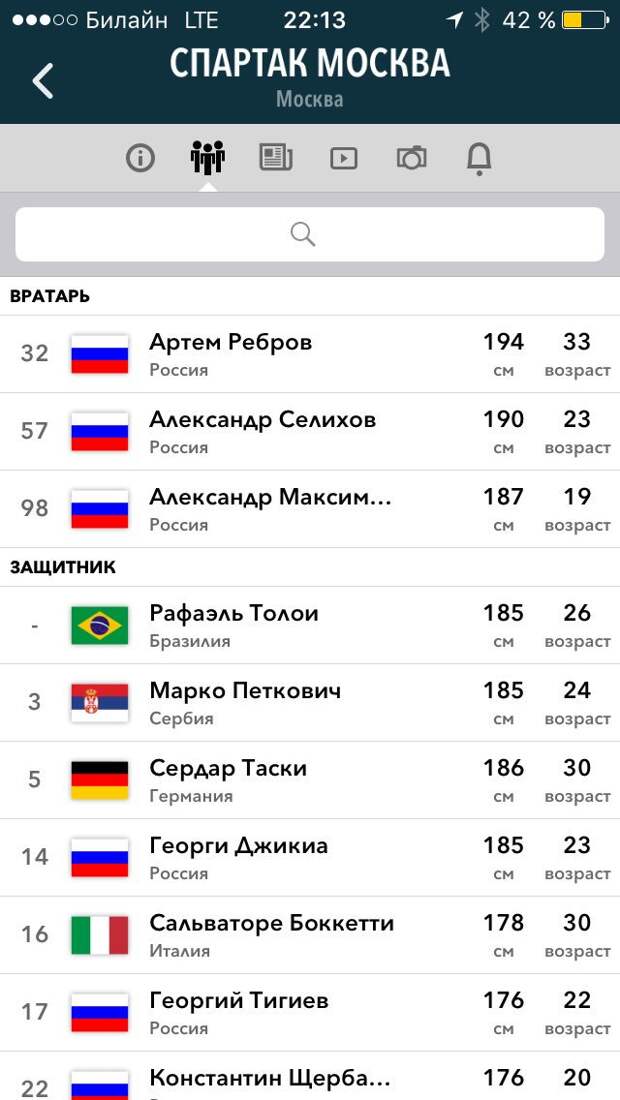Open the videos tab
This screenshot has width=620, height=1100.
click(344, 159)
